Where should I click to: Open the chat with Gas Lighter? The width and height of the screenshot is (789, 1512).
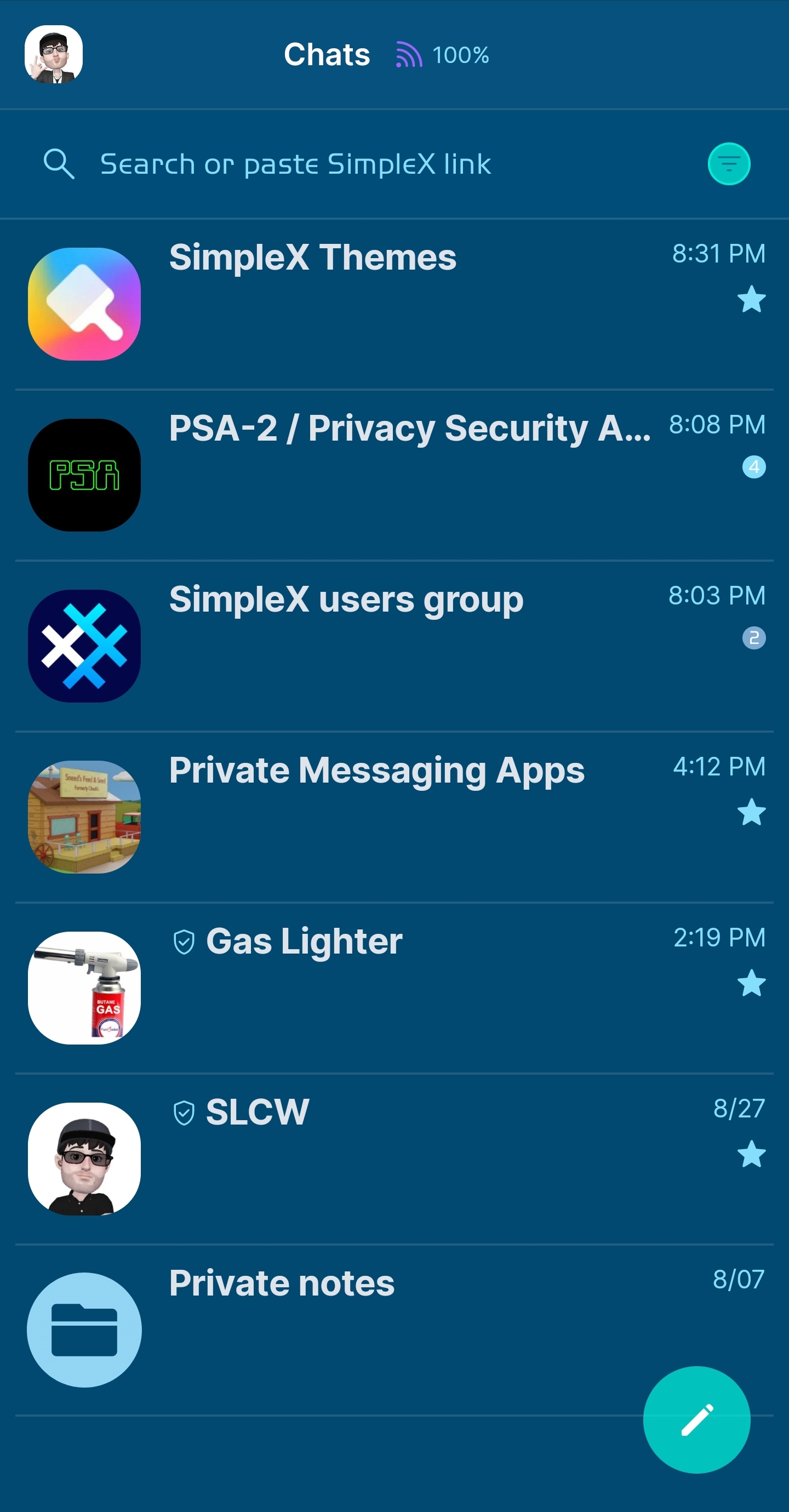click(393, 987)
